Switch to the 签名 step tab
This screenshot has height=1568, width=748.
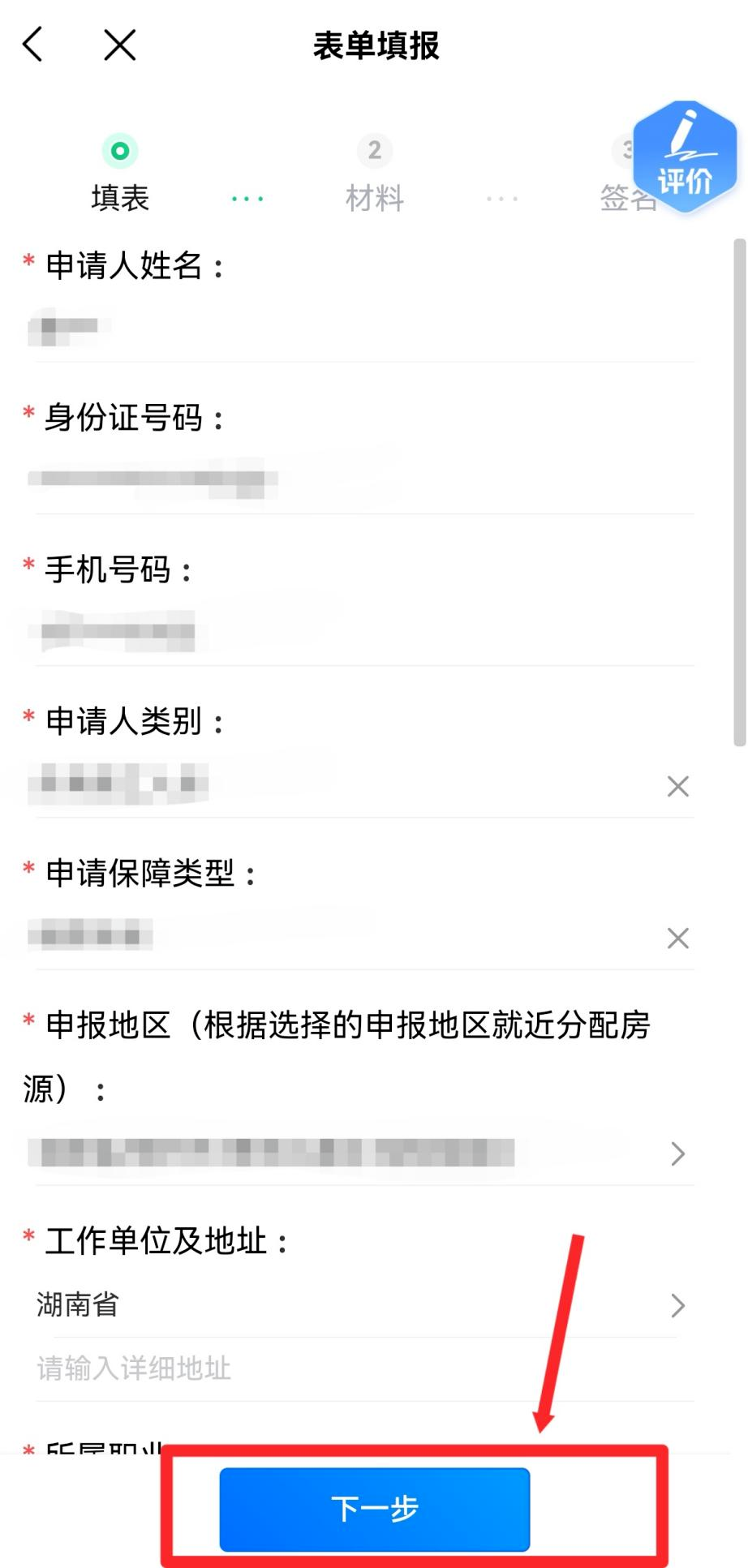tap(629, 198)
